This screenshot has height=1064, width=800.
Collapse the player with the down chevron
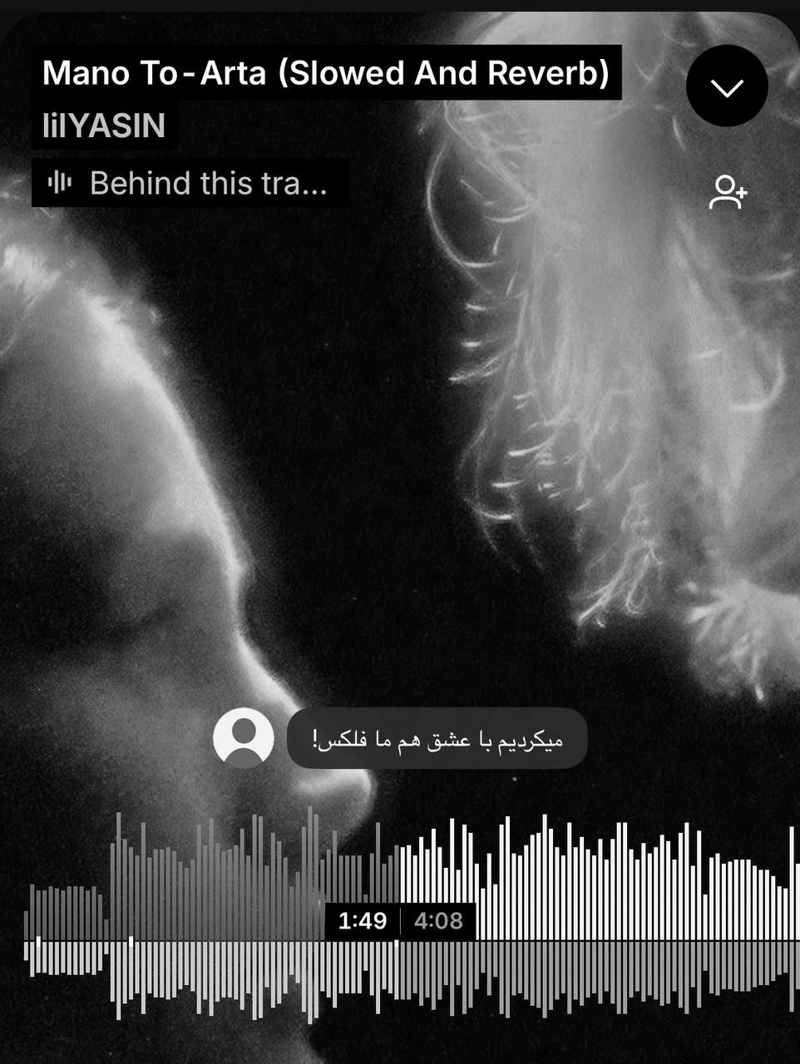click(x=727, y=87)
